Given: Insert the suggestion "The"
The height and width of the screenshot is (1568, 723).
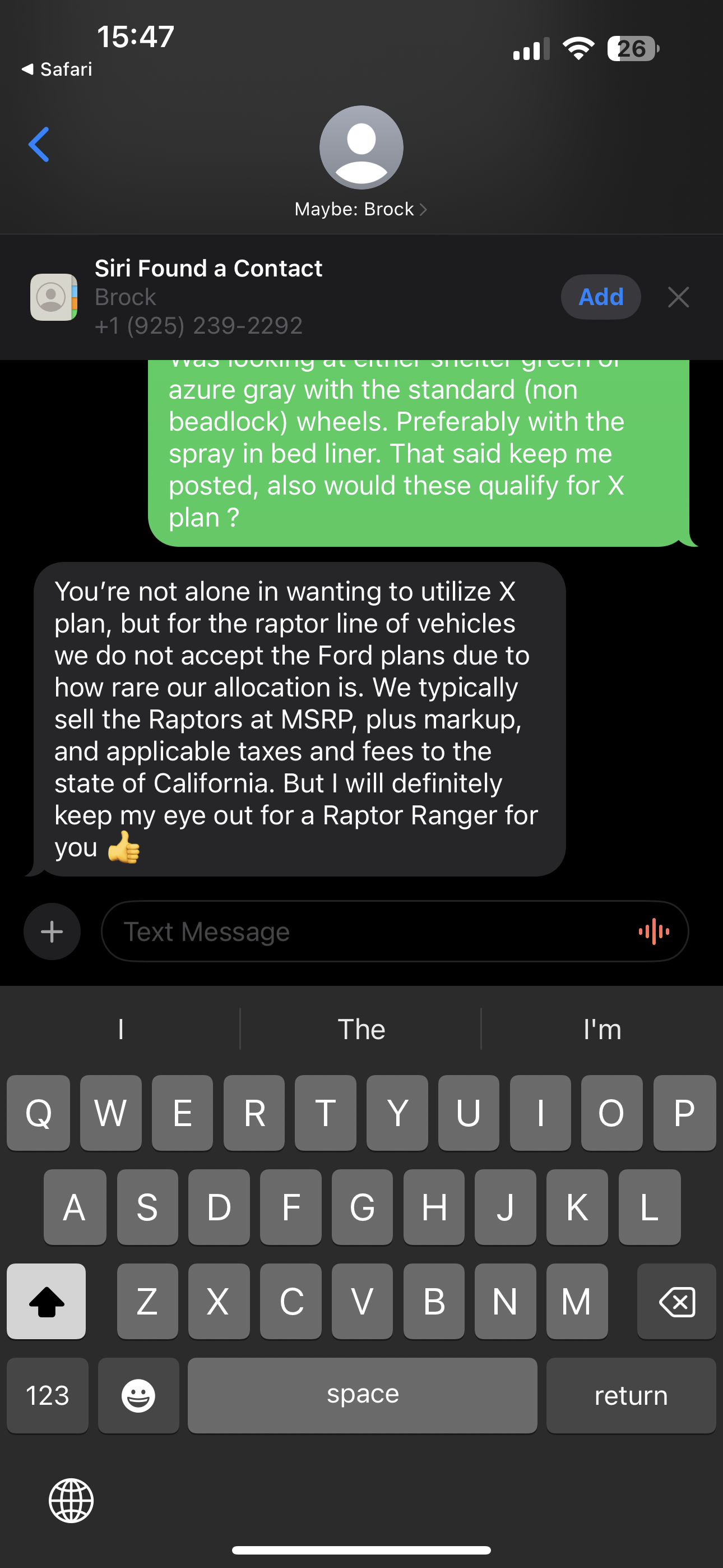Looking at the screenshot, I should tap(361, 1029).
